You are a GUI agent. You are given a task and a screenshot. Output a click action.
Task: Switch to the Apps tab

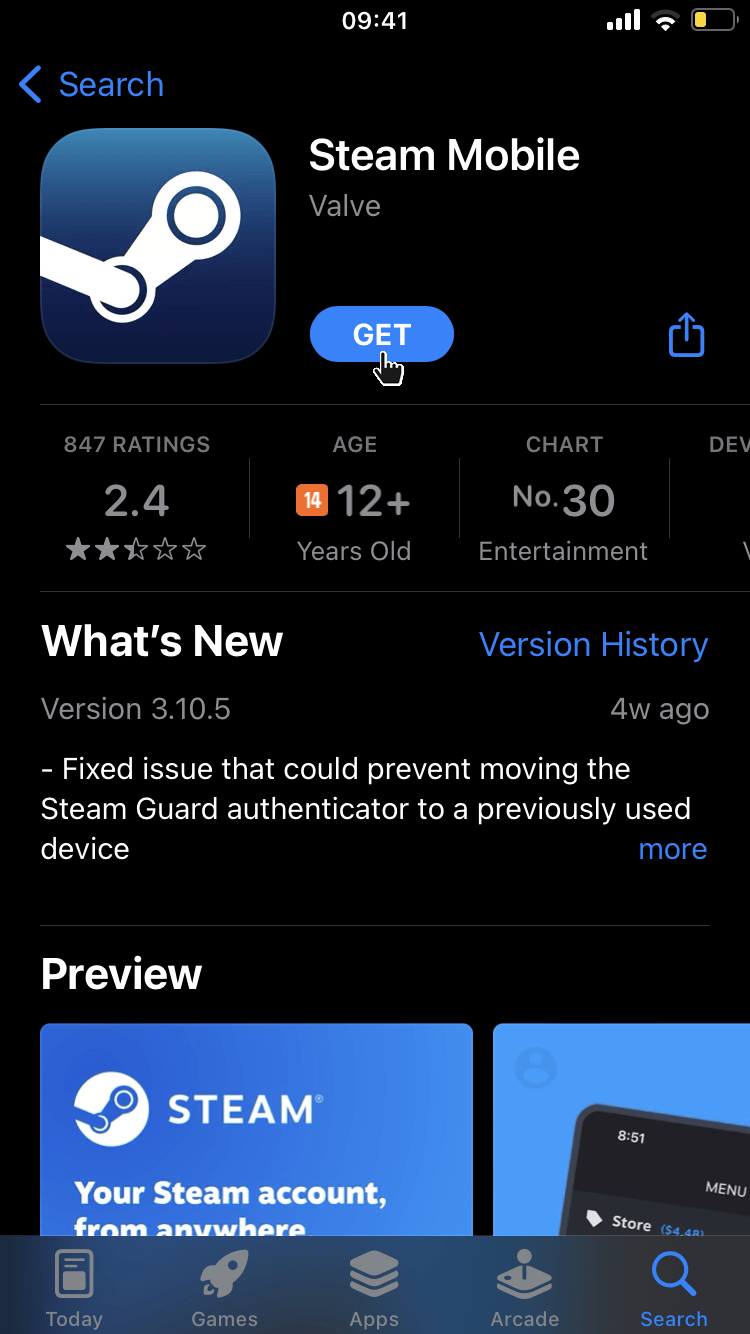click(374, 1289)
